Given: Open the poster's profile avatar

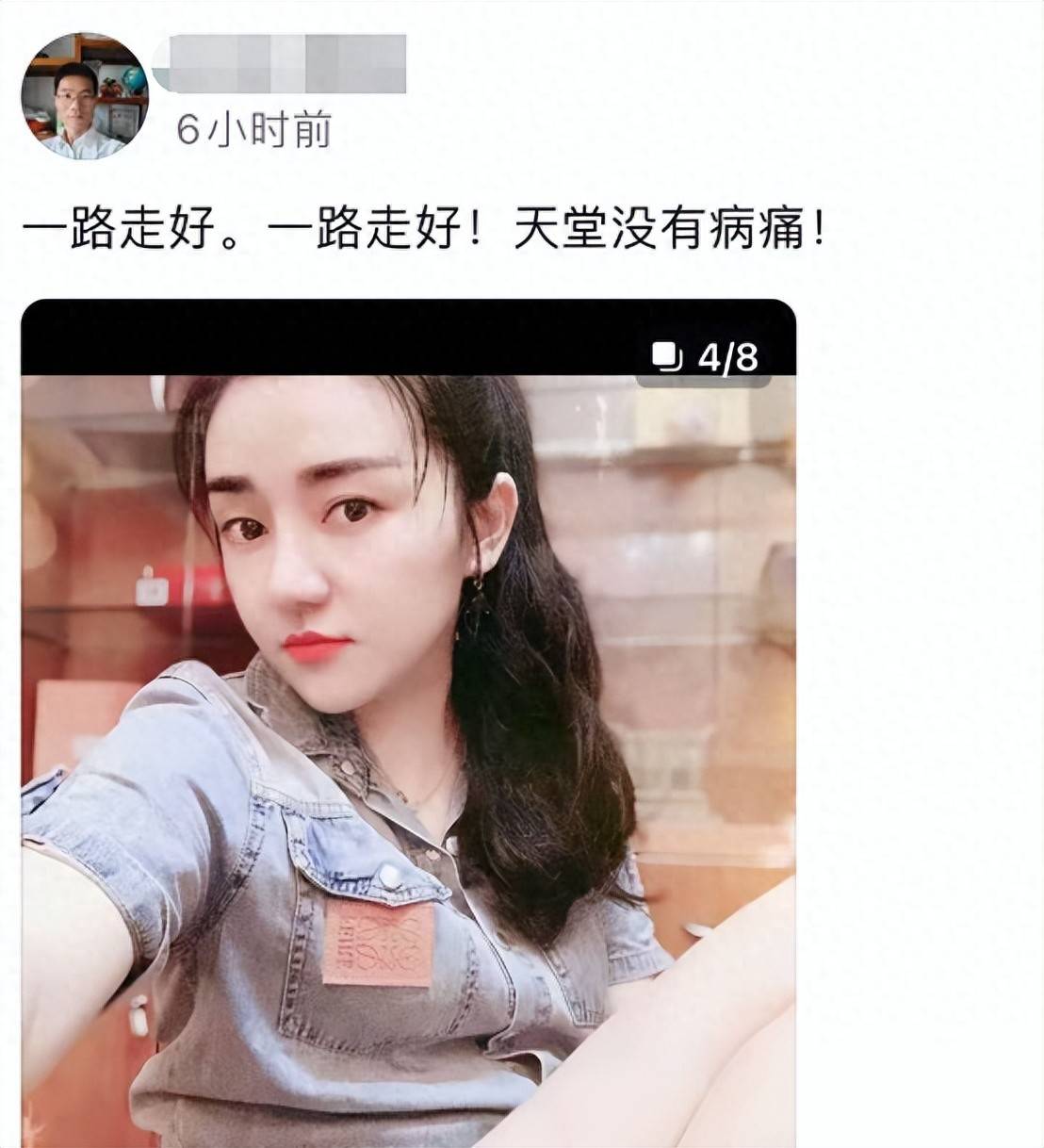Looking at the screenshot, I should [85, 96].
